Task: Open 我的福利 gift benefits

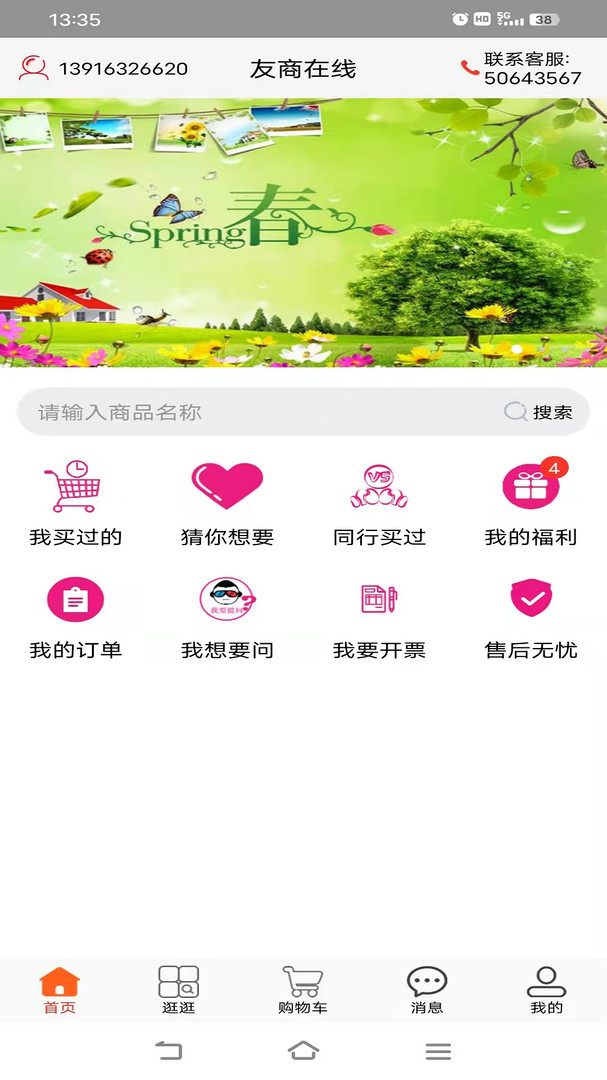Action: pyautogui.click(x=531, y=504)
